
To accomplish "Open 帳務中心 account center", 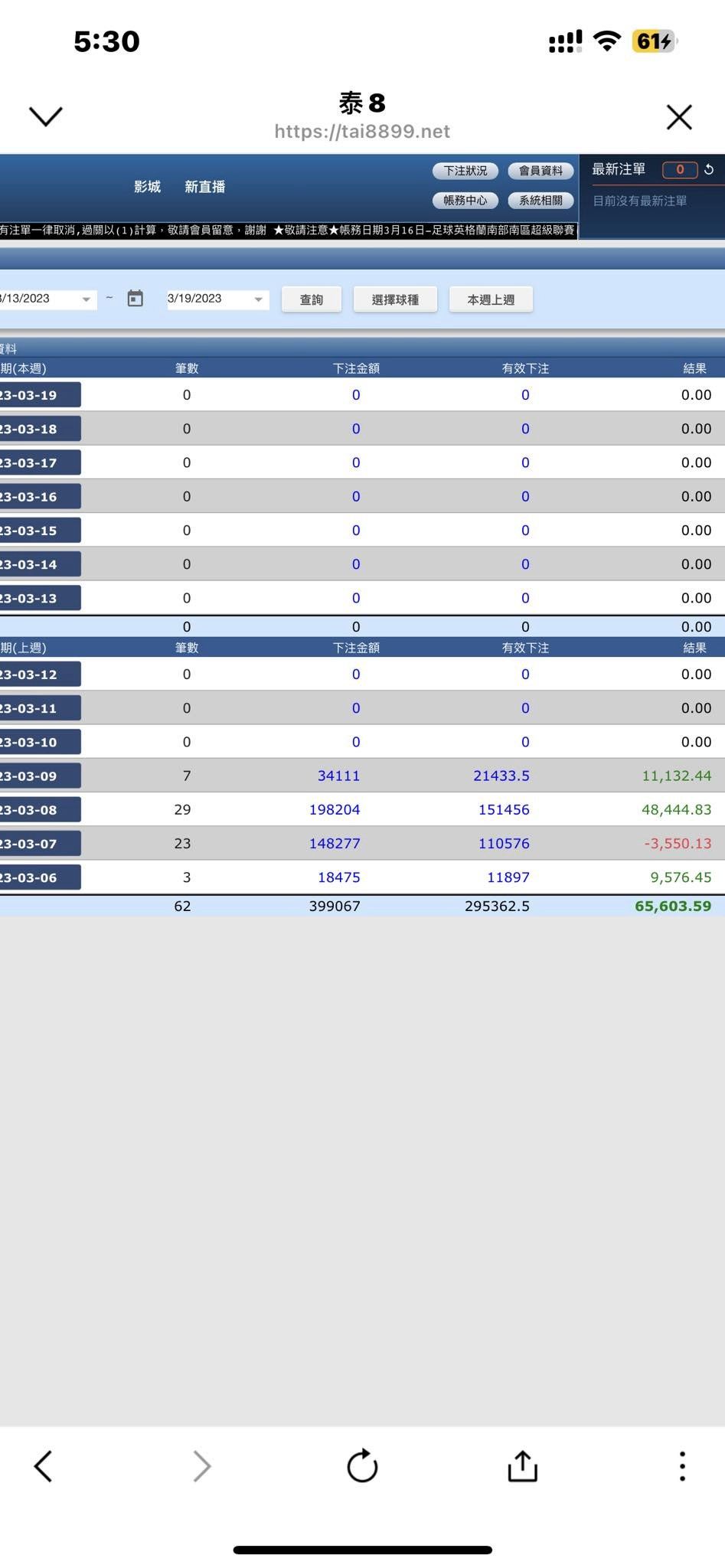I will tap(465, 201).
